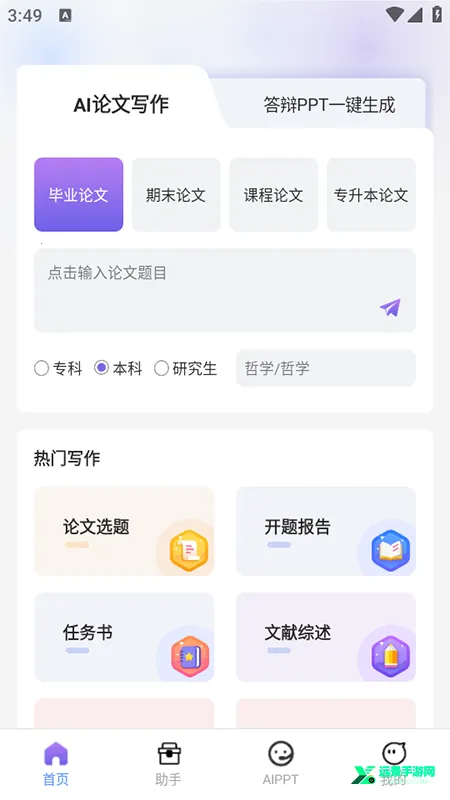Open the 文献综述 card

click(326, 637)
